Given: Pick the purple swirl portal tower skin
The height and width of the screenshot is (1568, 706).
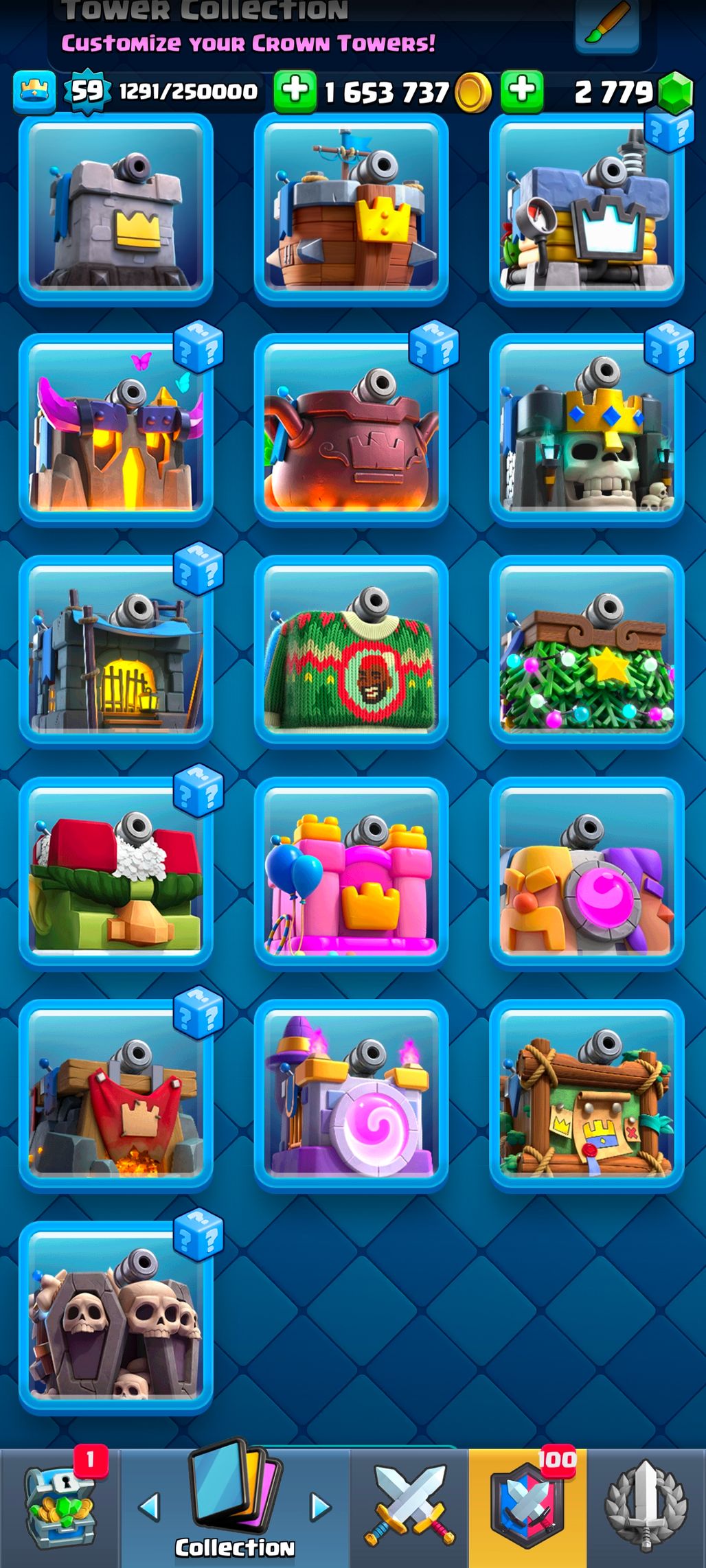Looking at the screenshot, I should coord(351,1094).
